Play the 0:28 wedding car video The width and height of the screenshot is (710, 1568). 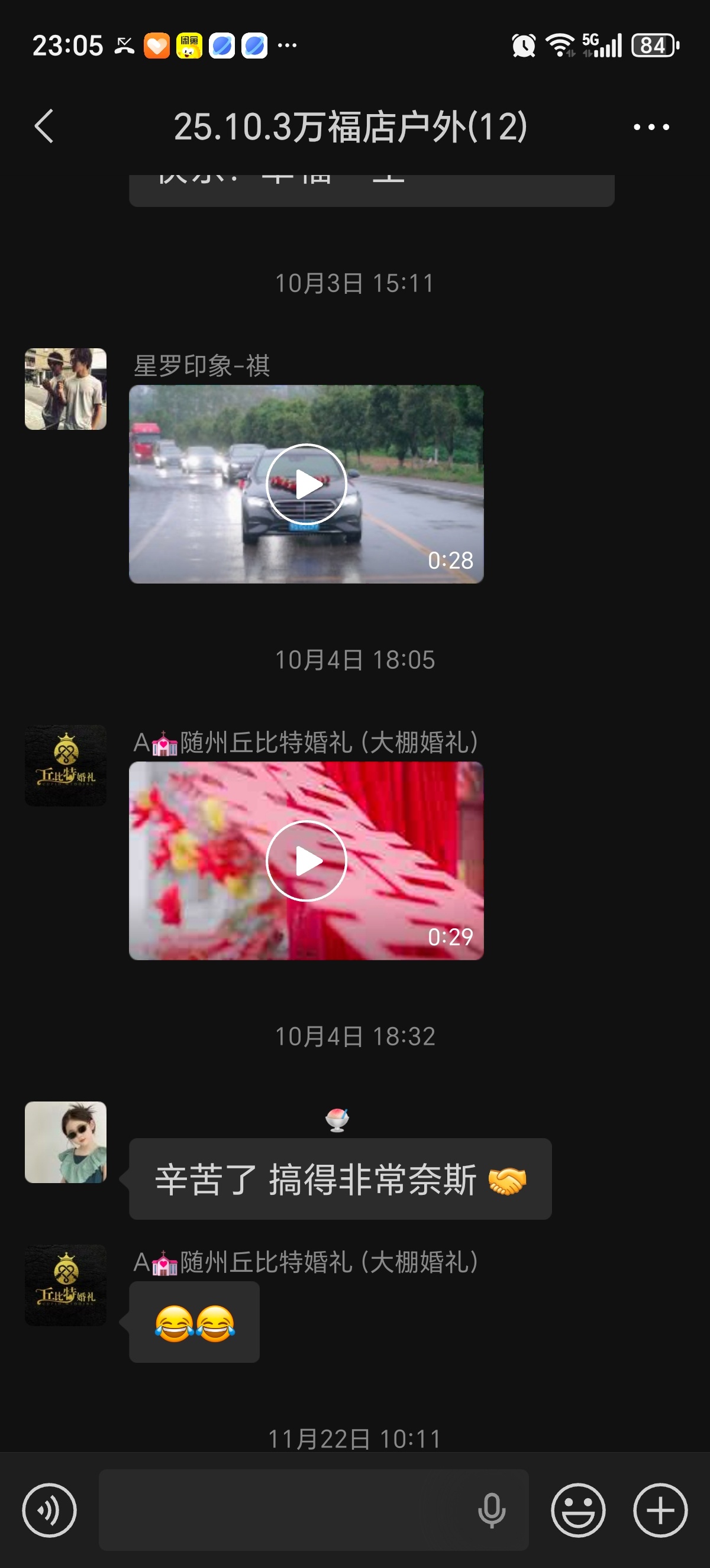click(x=306, y=484)
